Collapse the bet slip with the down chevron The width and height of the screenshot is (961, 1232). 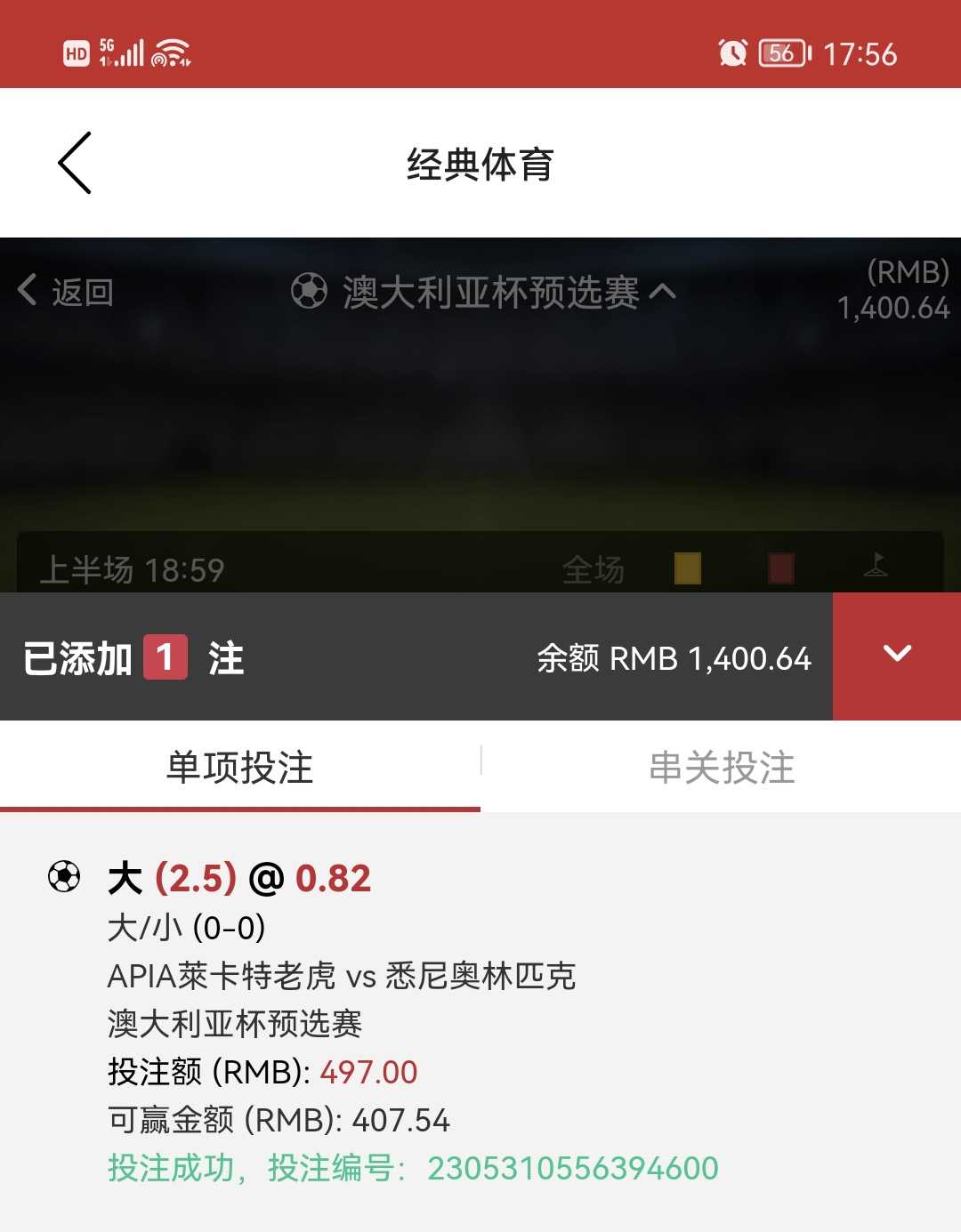[x=896, y=656]
